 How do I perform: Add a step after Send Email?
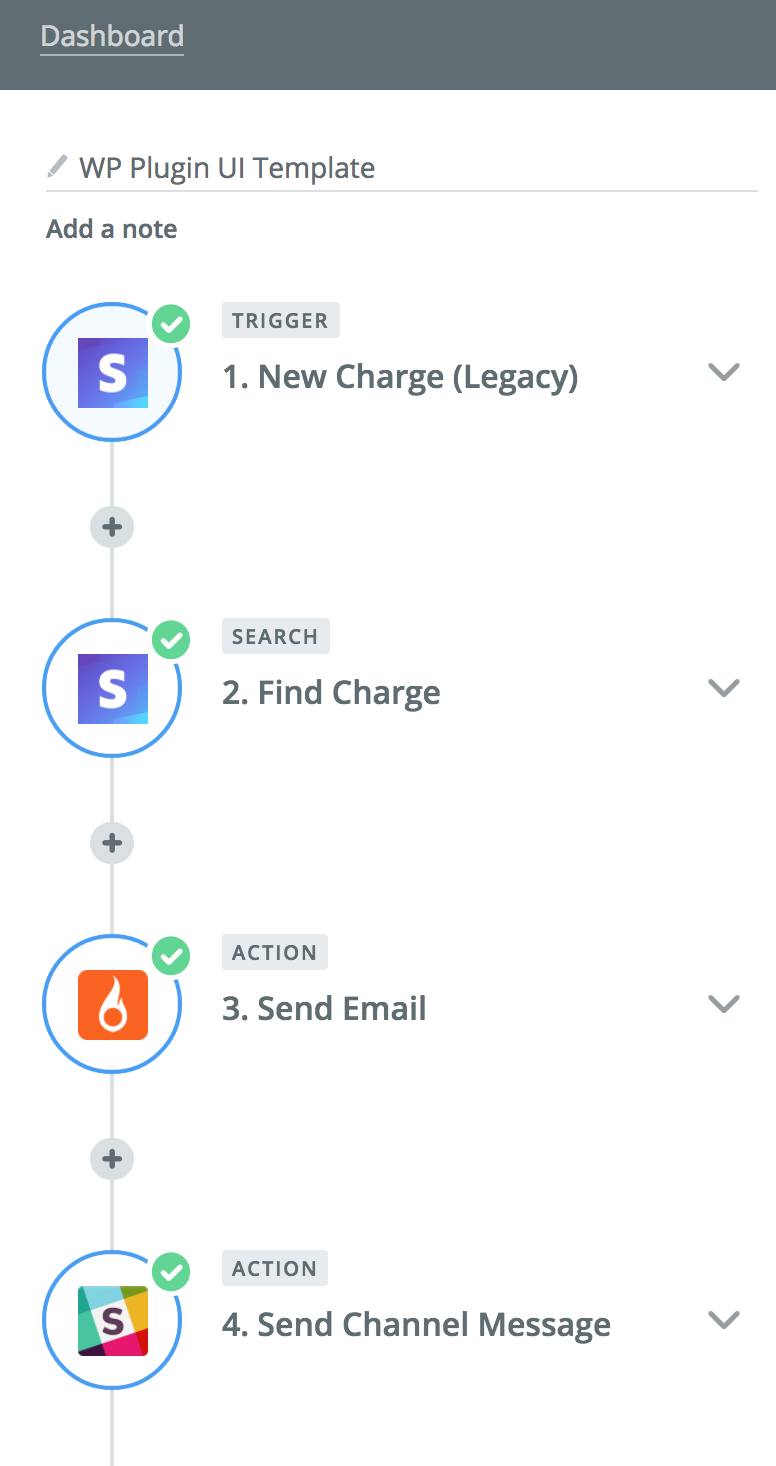pos(112,1159)
